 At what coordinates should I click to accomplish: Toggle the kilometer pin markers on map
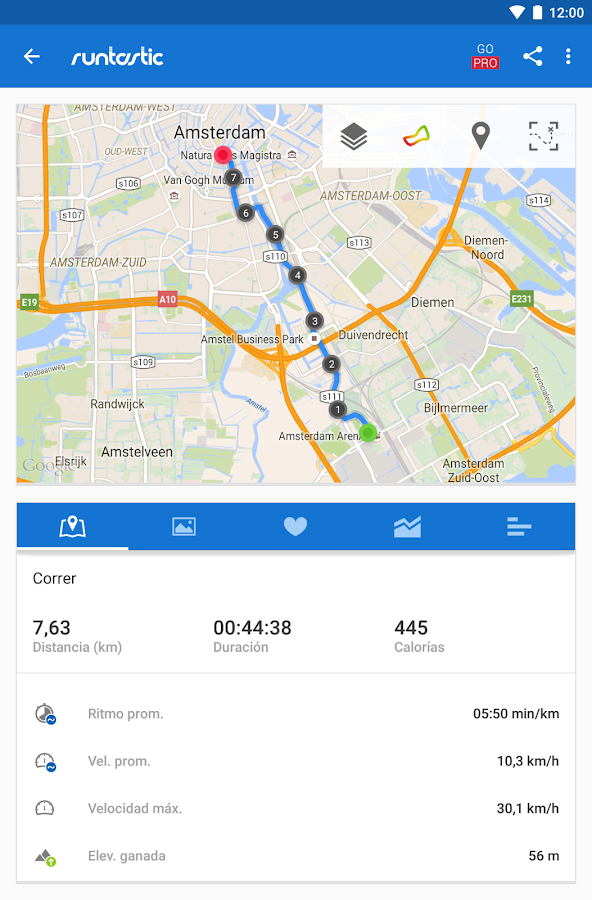click(481, 137)
